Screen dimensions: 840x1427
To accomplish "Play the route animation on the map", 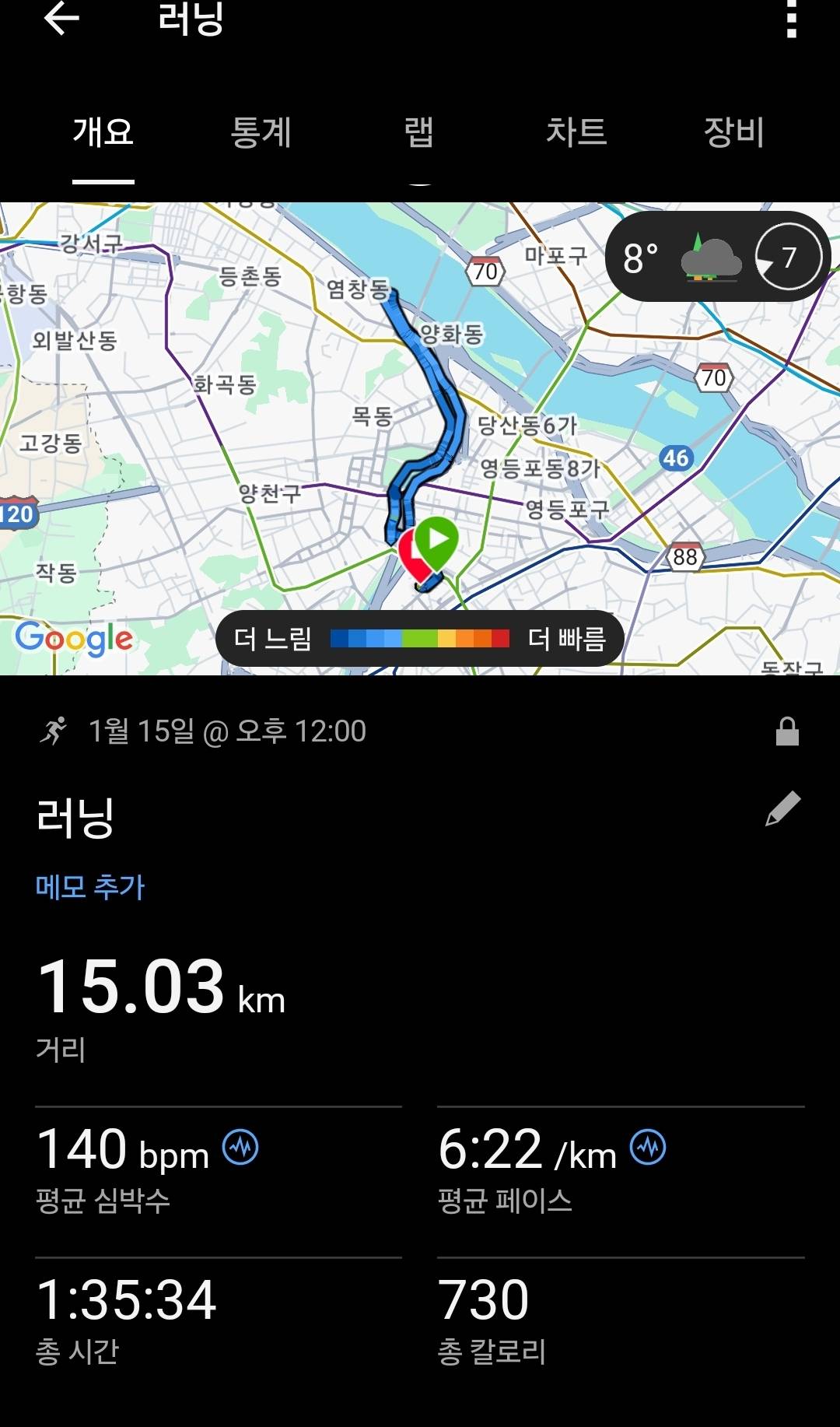I will 436,538.
